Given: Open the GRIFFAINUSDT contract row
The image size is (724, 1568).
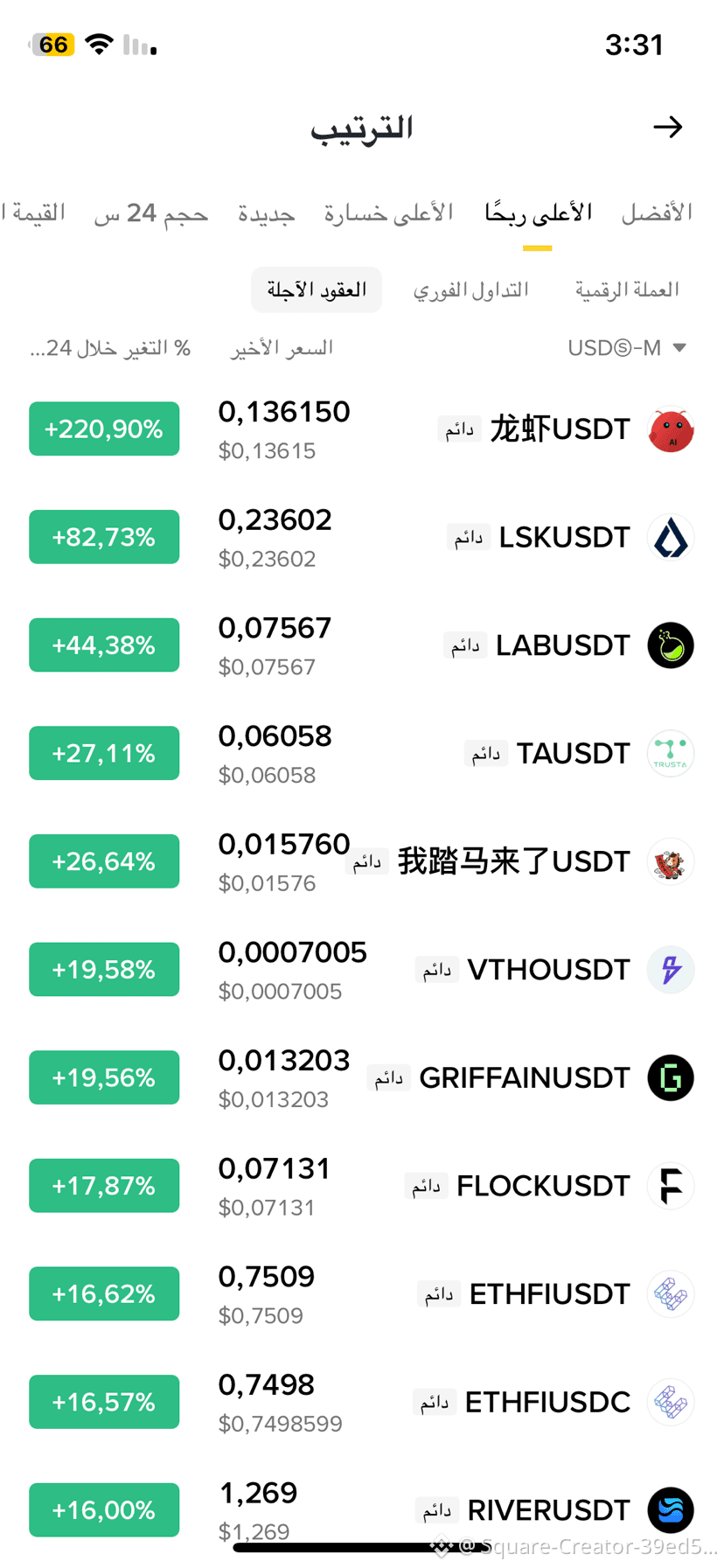Looking at the screenshot, I should (362, 1077).
